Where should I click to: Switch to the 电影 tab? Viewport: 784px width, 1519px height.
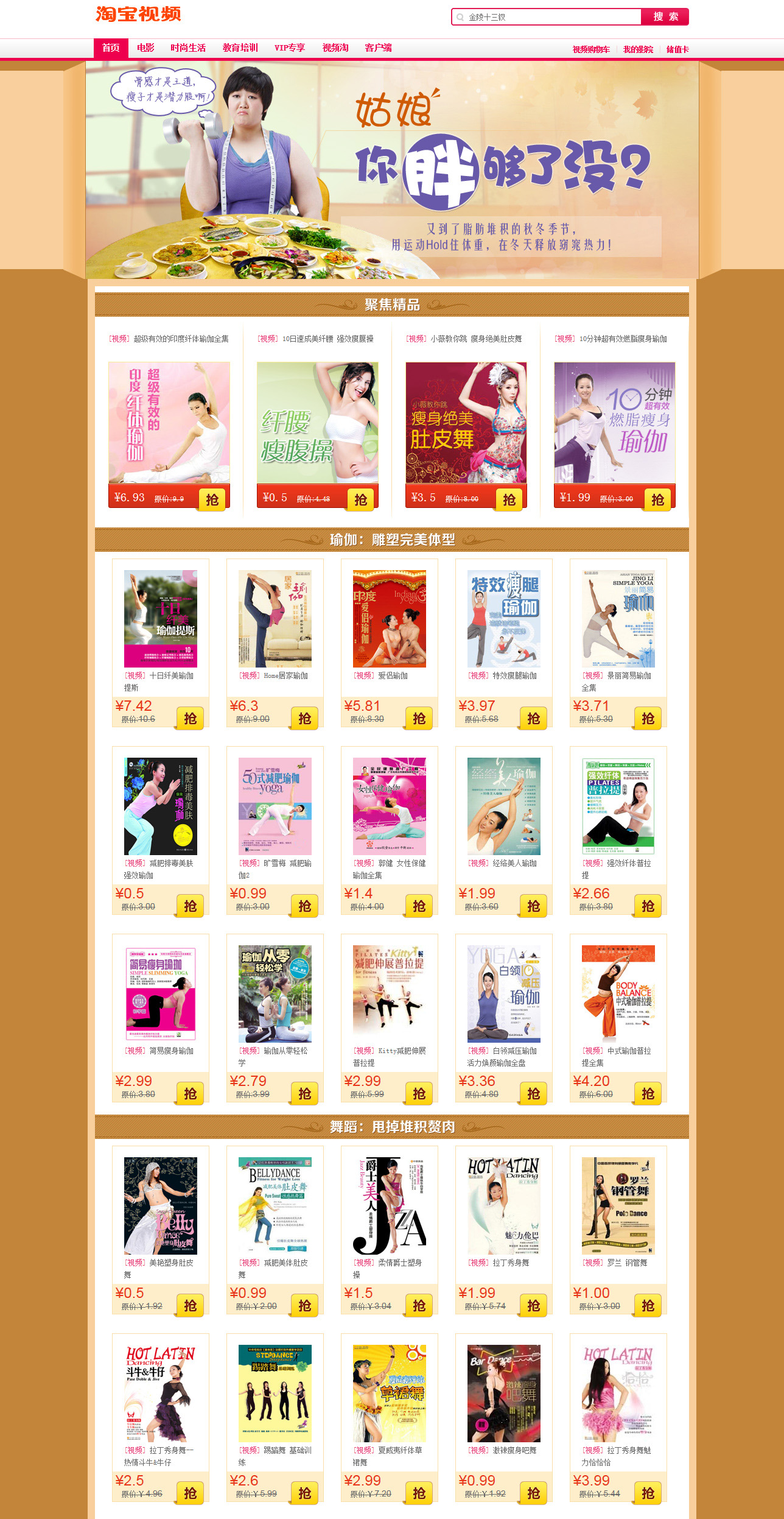[x=145, y=48]
